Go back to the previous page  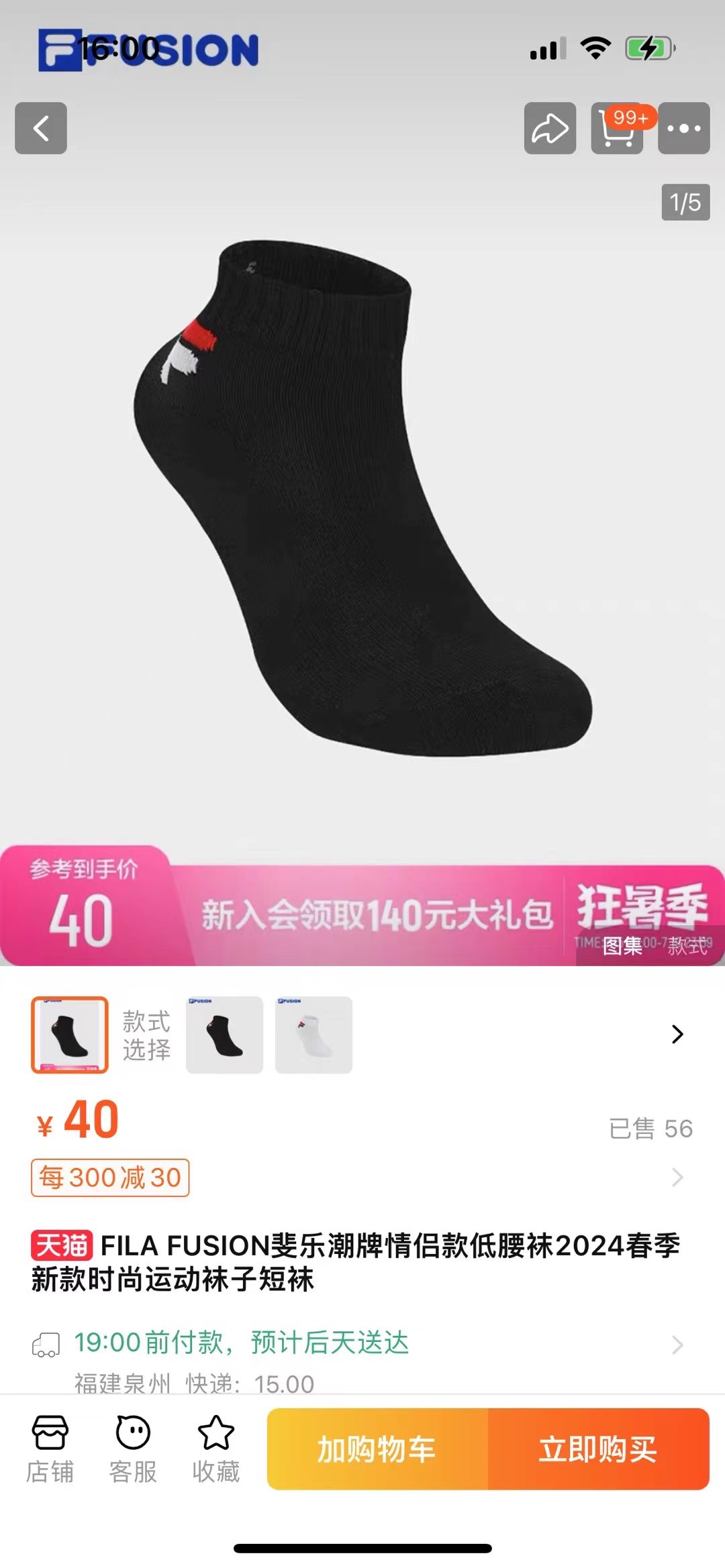coord(41,128)
